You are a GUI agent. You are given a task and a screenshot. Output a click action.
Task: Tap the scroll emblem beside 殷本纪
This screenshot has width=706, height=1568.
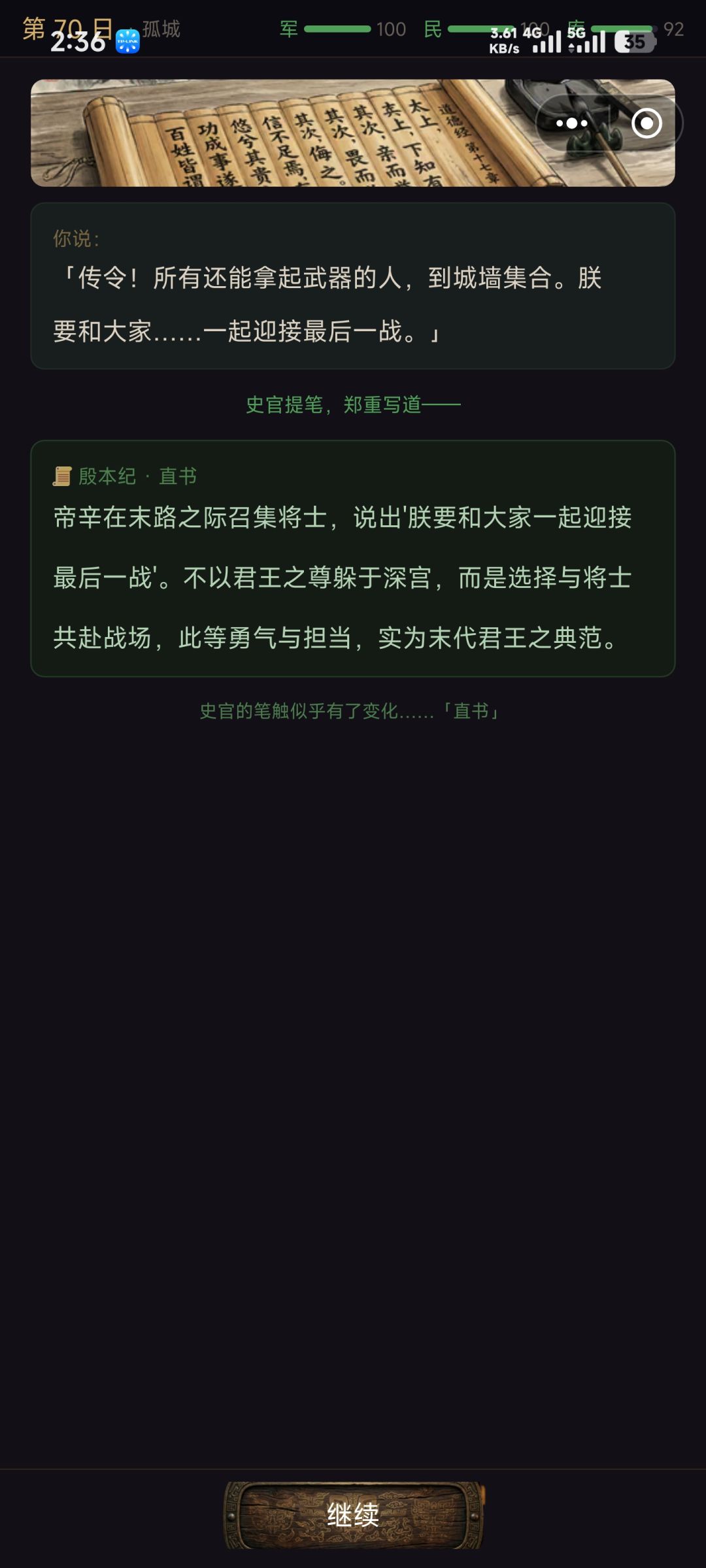click(x=63, y=478)
